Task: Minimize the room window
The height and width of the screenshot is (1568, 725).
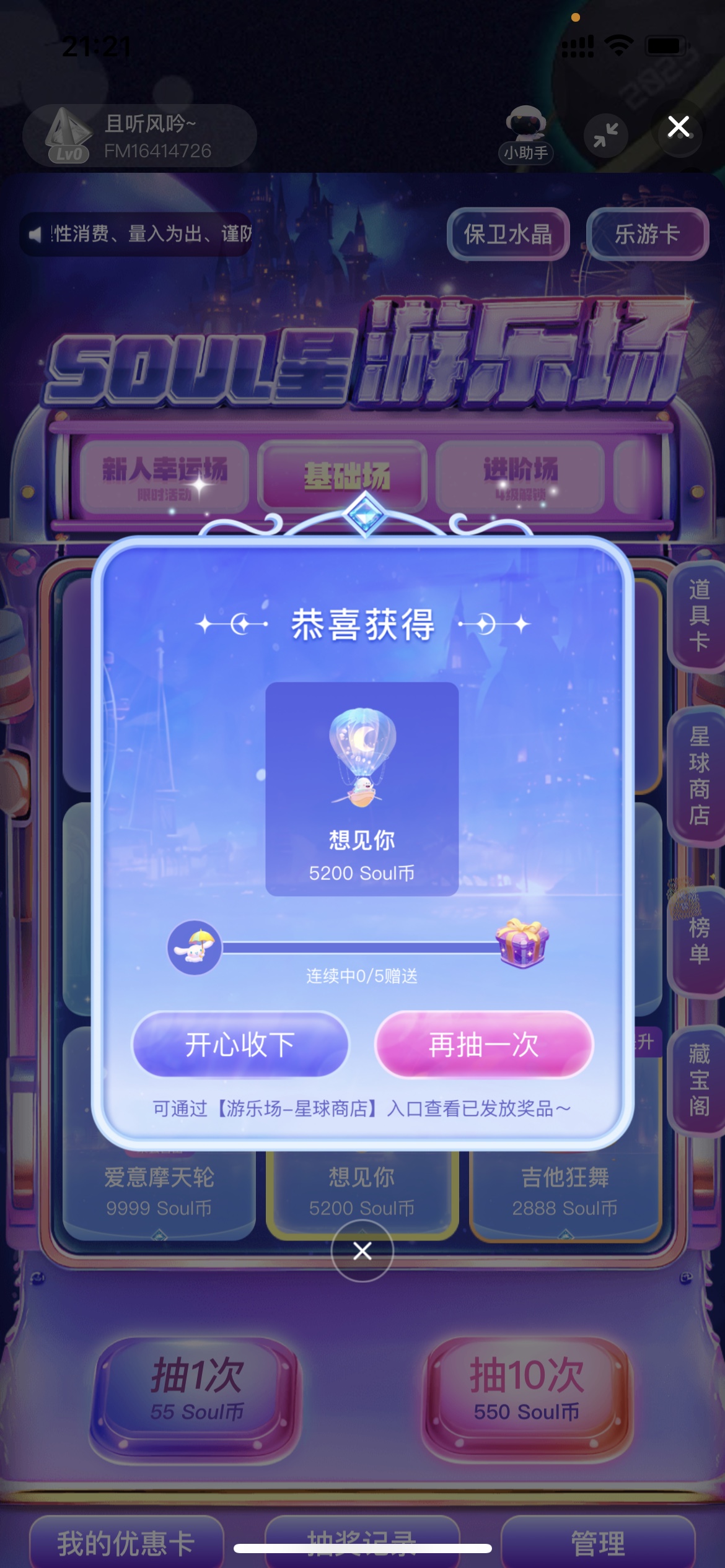Action: [x=605, y=135]
